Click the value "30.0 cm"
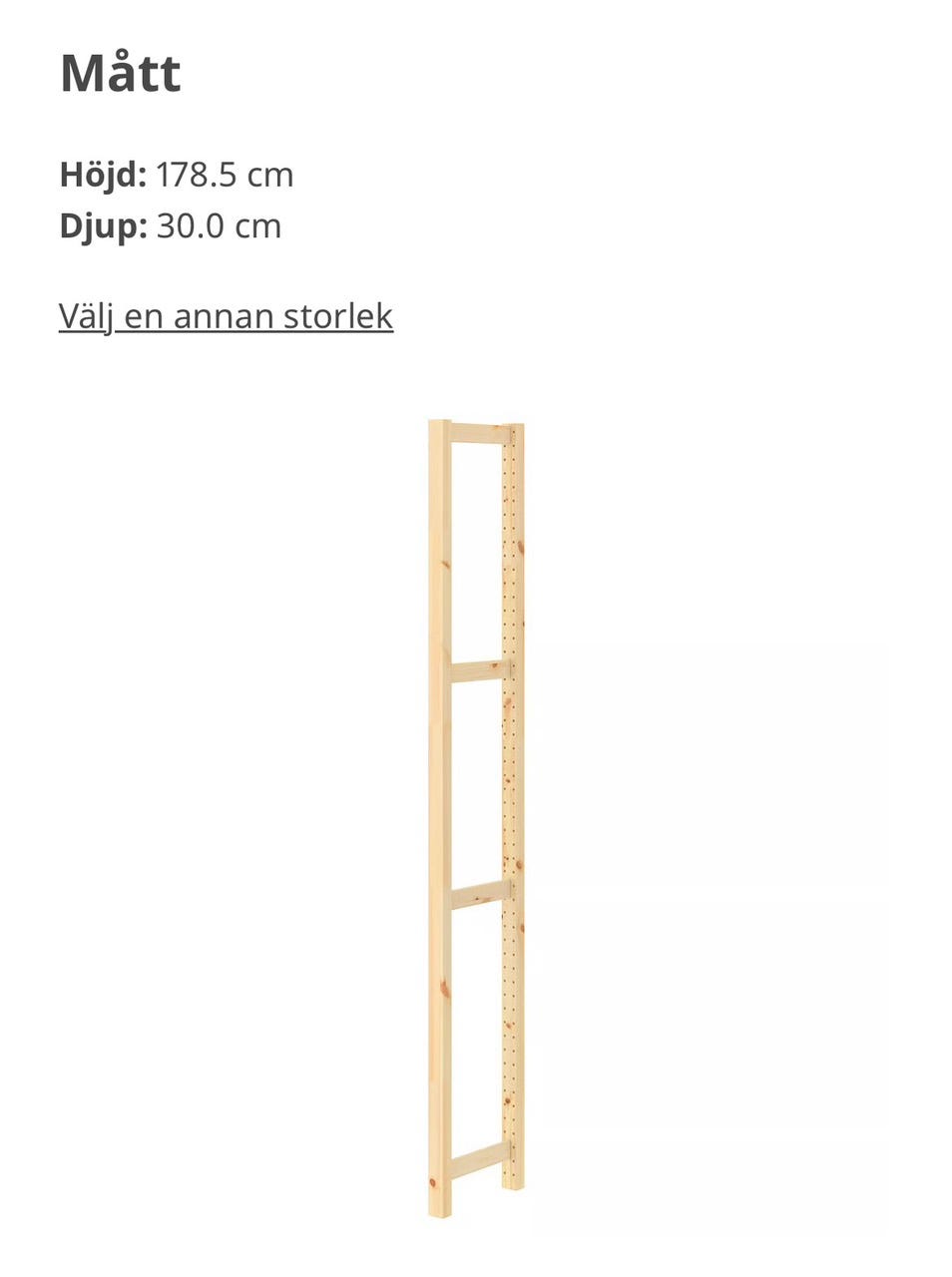Image resolution: width=952 pixels, height=1277 pixels. (x=218, y=225)
